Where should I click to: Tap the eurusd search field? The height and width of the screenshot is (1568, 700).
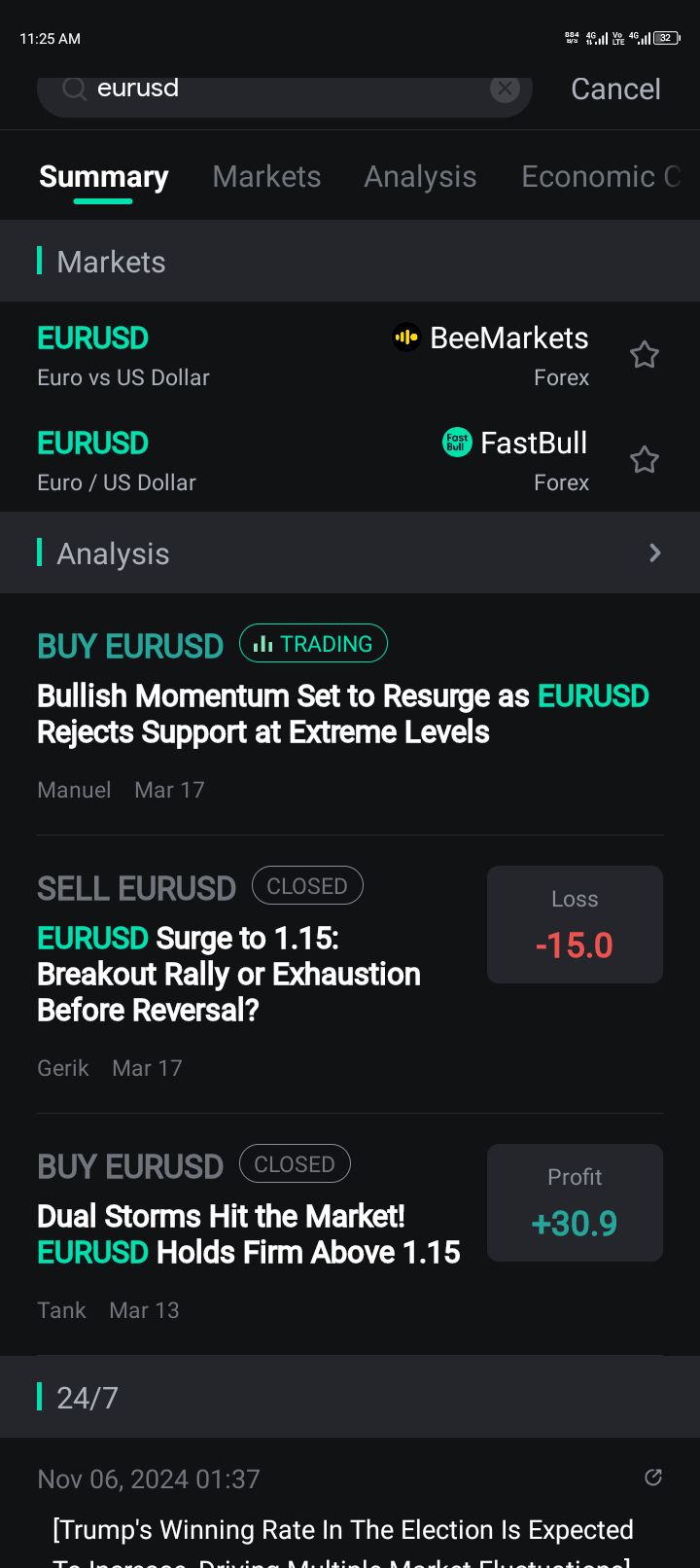coord(282,89)
